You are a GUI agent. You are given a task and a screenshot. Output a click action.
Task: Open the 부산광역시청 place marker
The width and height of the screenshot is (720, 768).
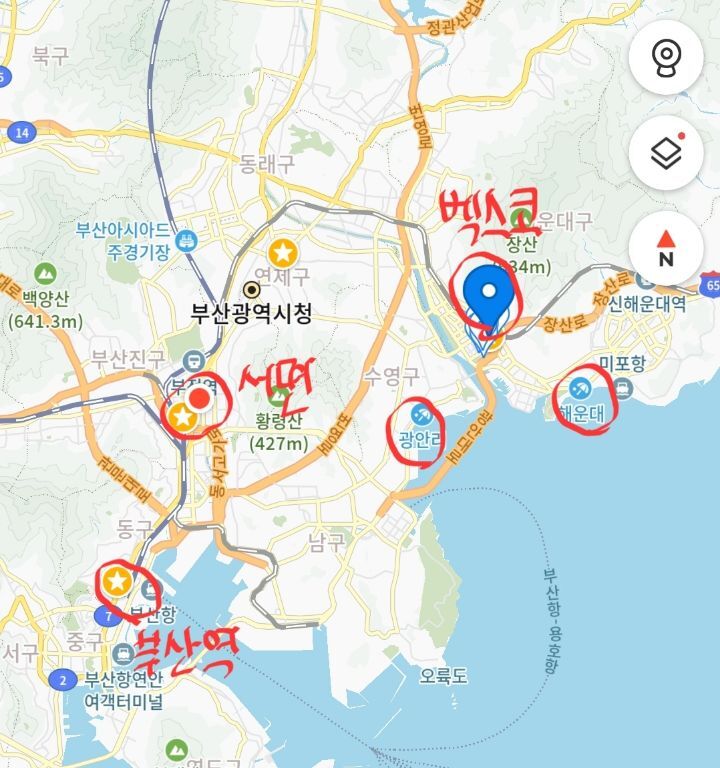(x=252, y=290)
